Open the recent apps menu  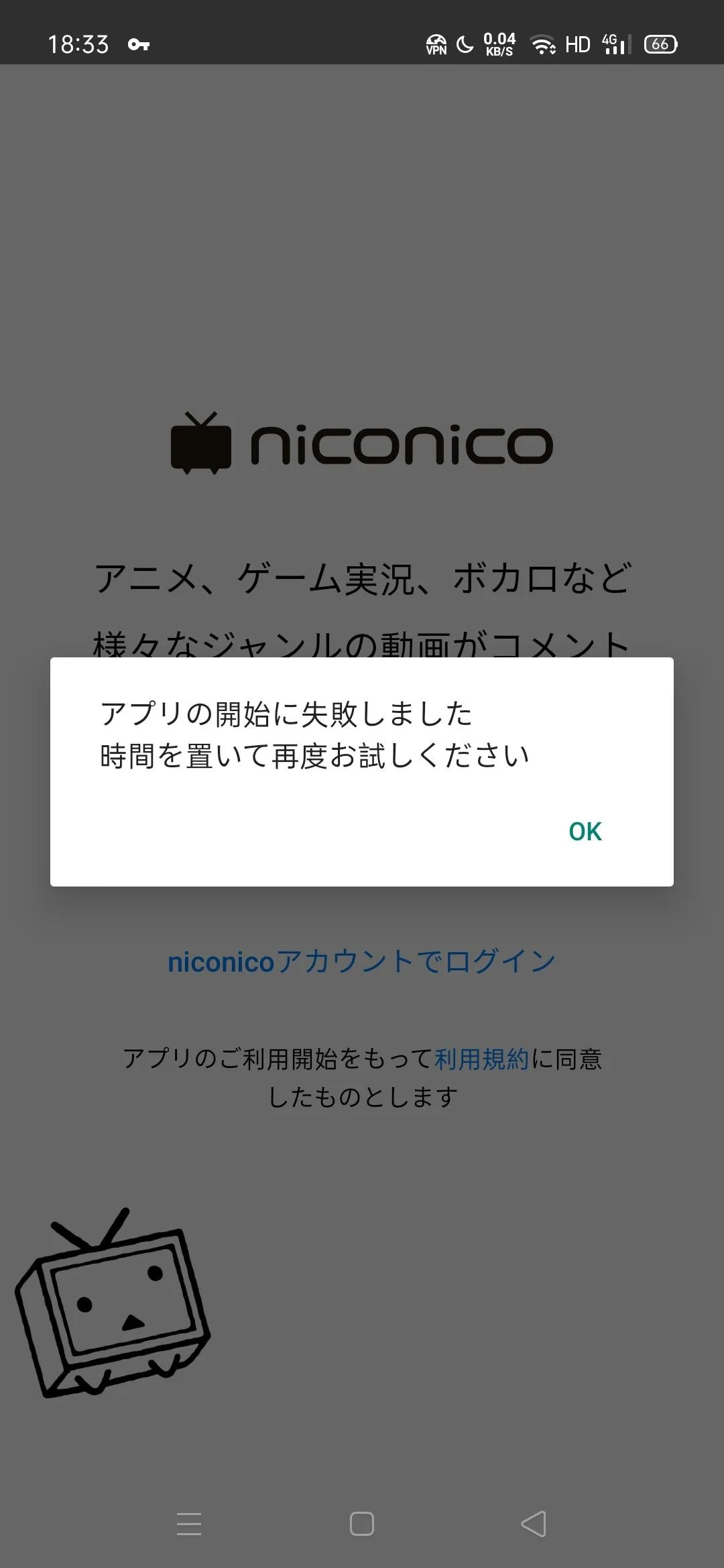click(189, 1524)
